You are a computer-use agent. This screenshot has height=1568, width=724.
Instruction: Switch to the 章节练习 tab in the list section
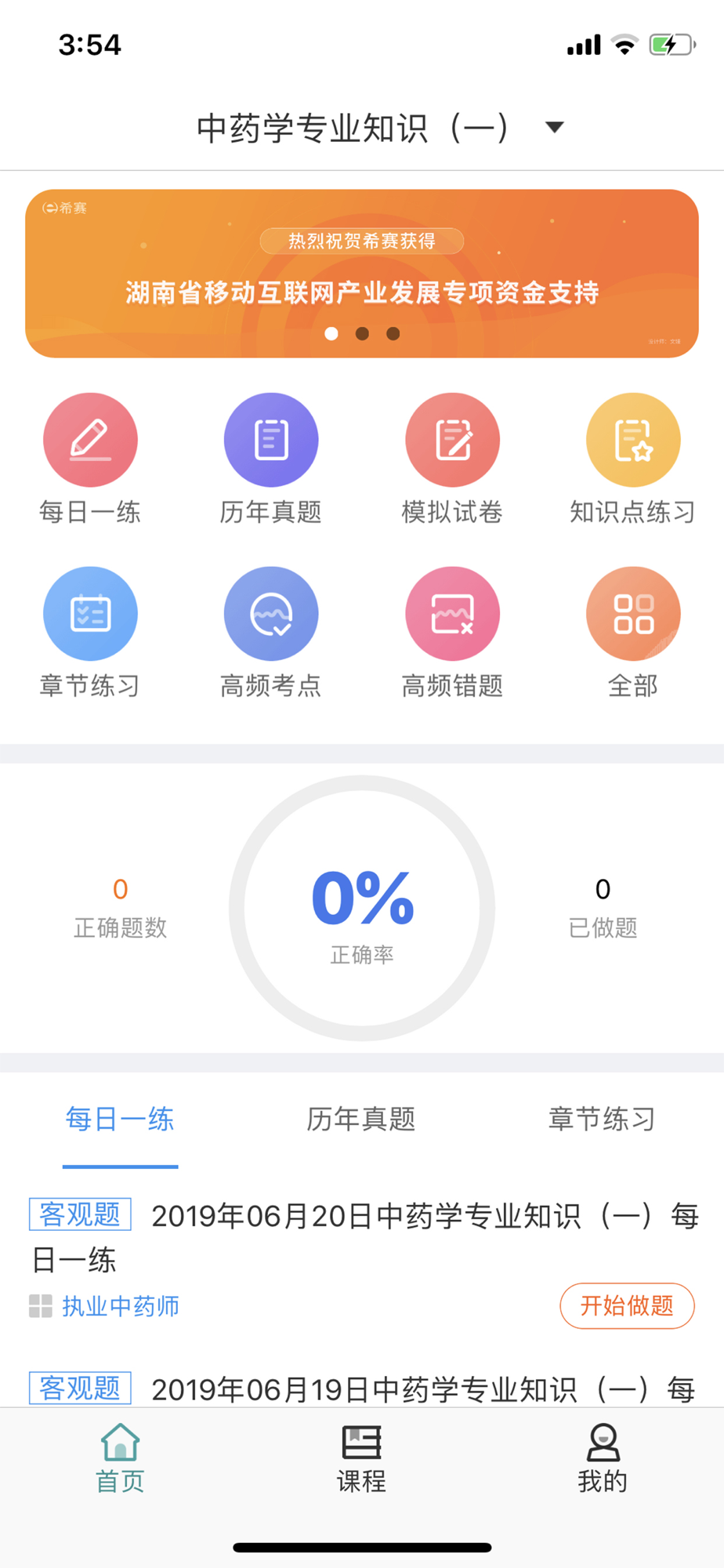pyautogui.click(x=602, y=1119)
